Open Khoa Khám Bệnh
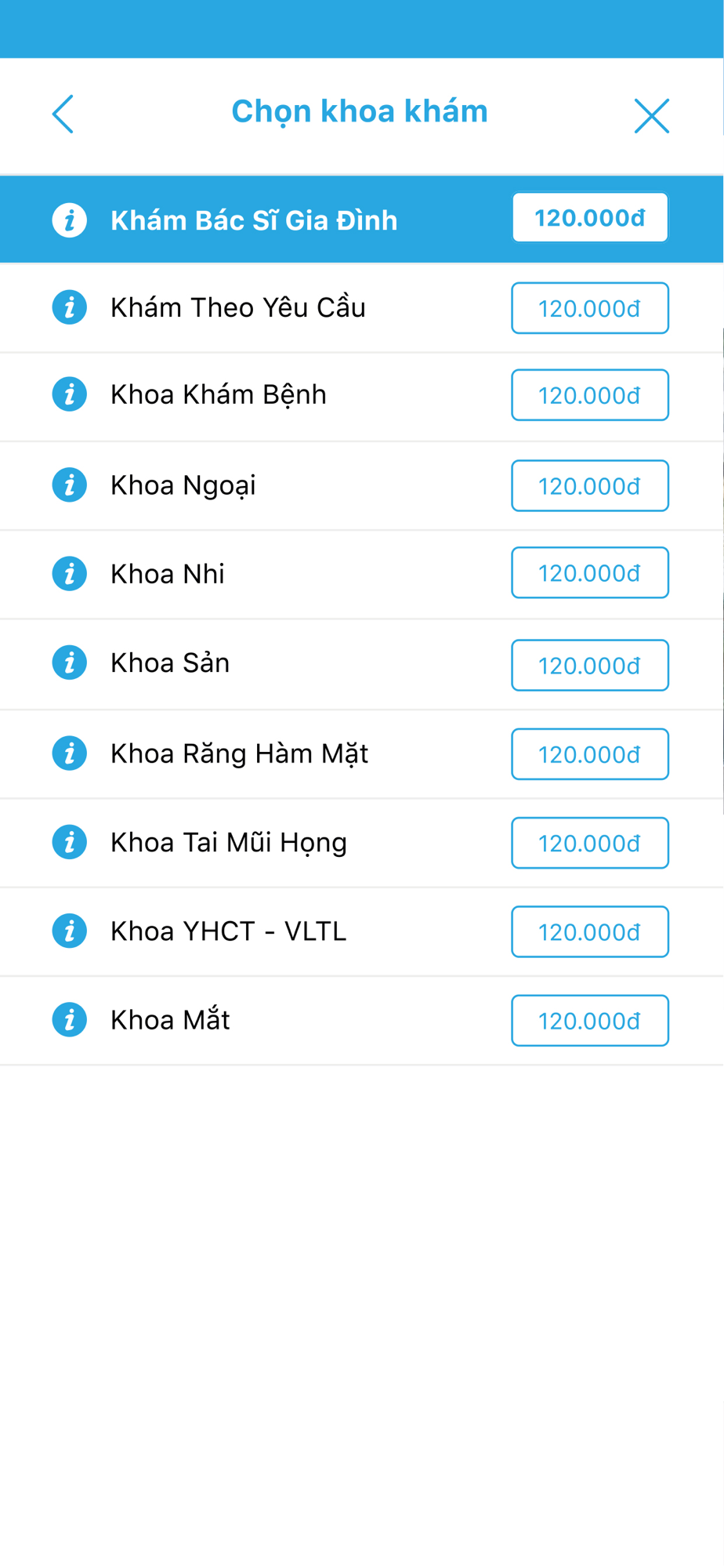Image resolution: width=724 pixels, height=1568 pixels. pyautogui.click(x=362, y=396)
